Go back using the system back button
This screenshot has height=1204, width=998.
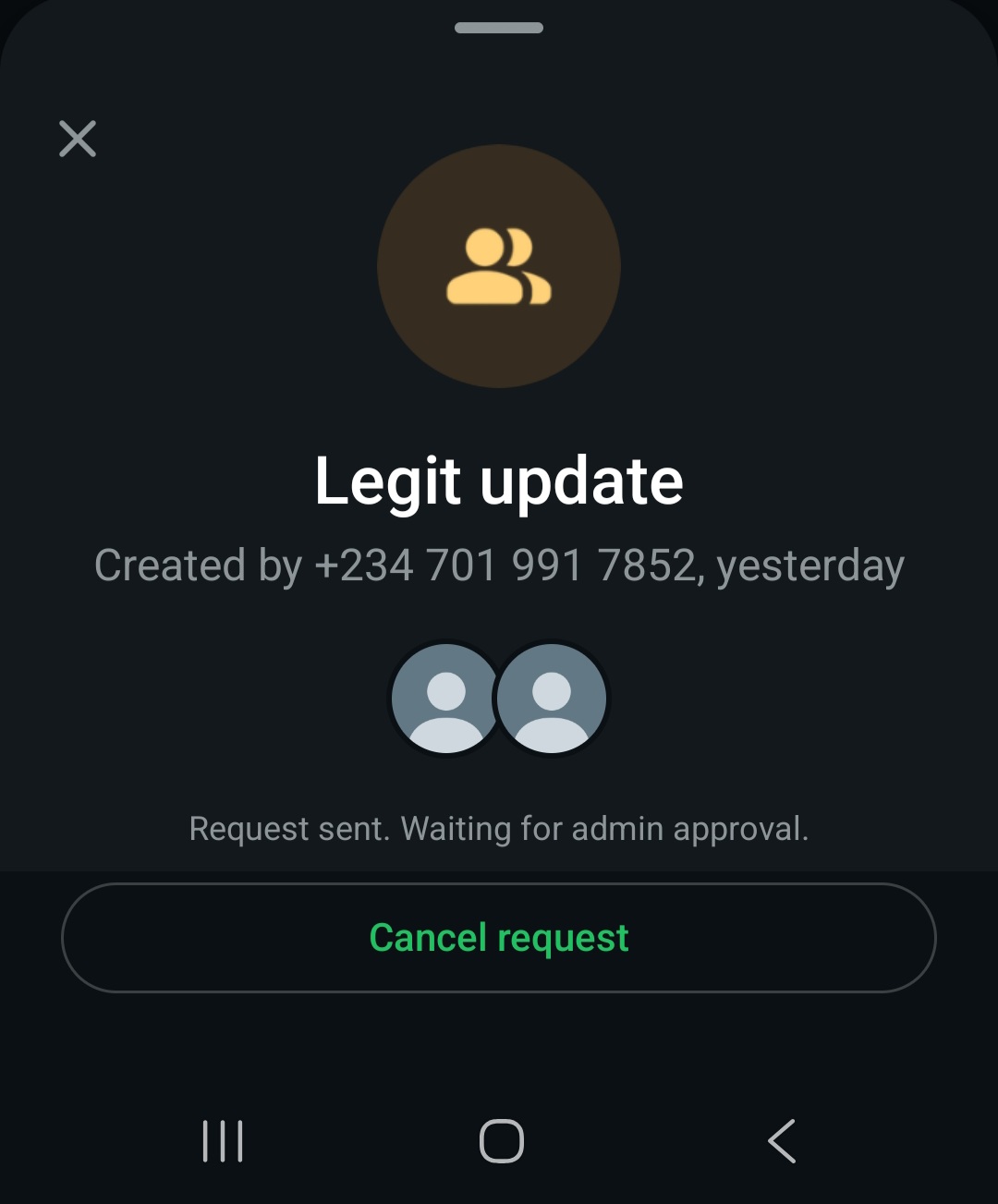pyautogui.click(x=782, y=1141)
